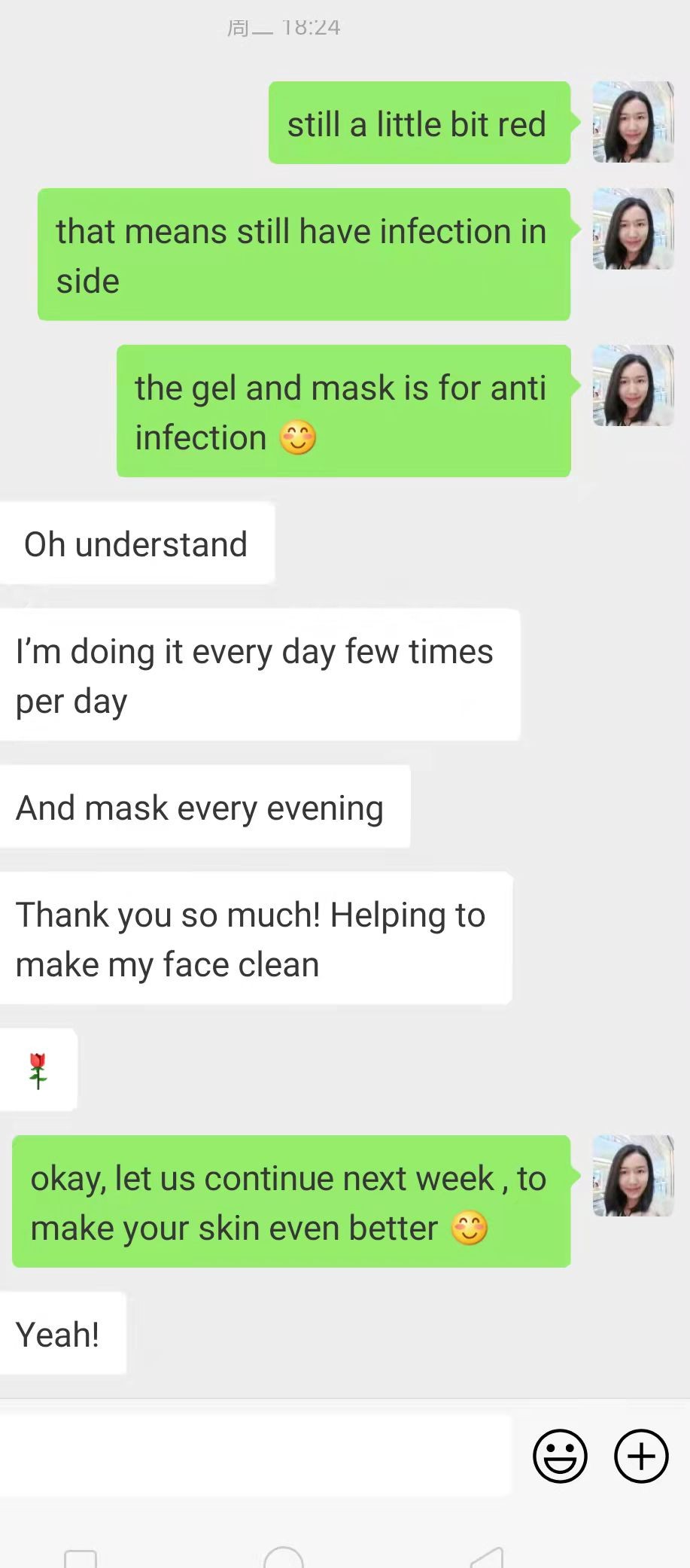Open the plus attachment menu
Viewport: 690px width, 1568px height.
click(x=641, y=1456)
